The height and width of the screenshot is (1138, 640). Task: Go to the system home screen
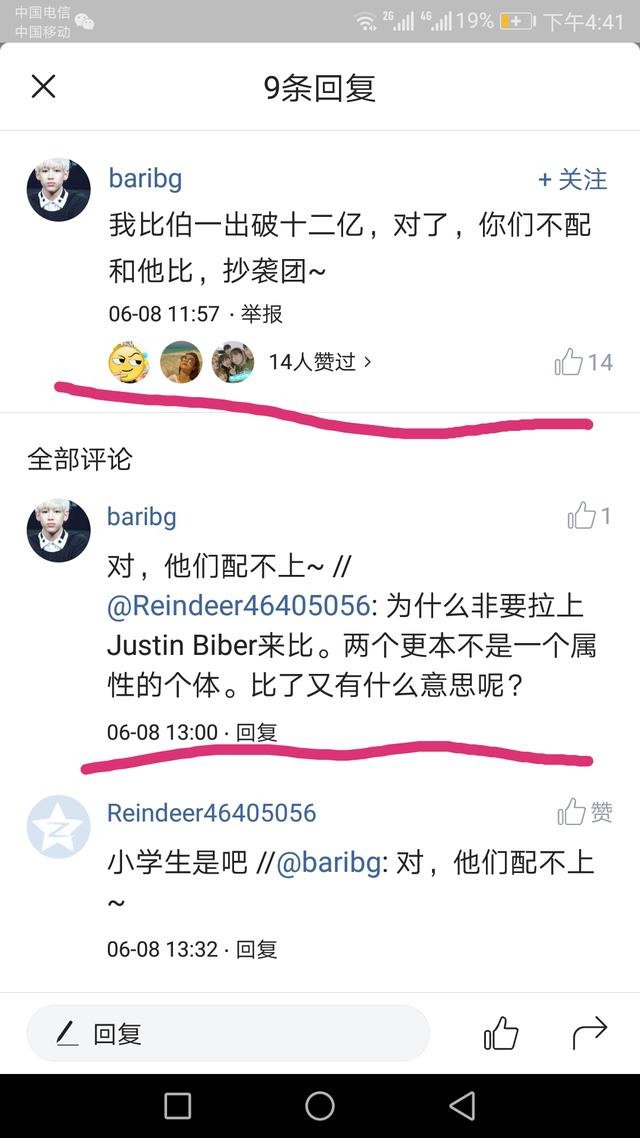[320, 1105]
